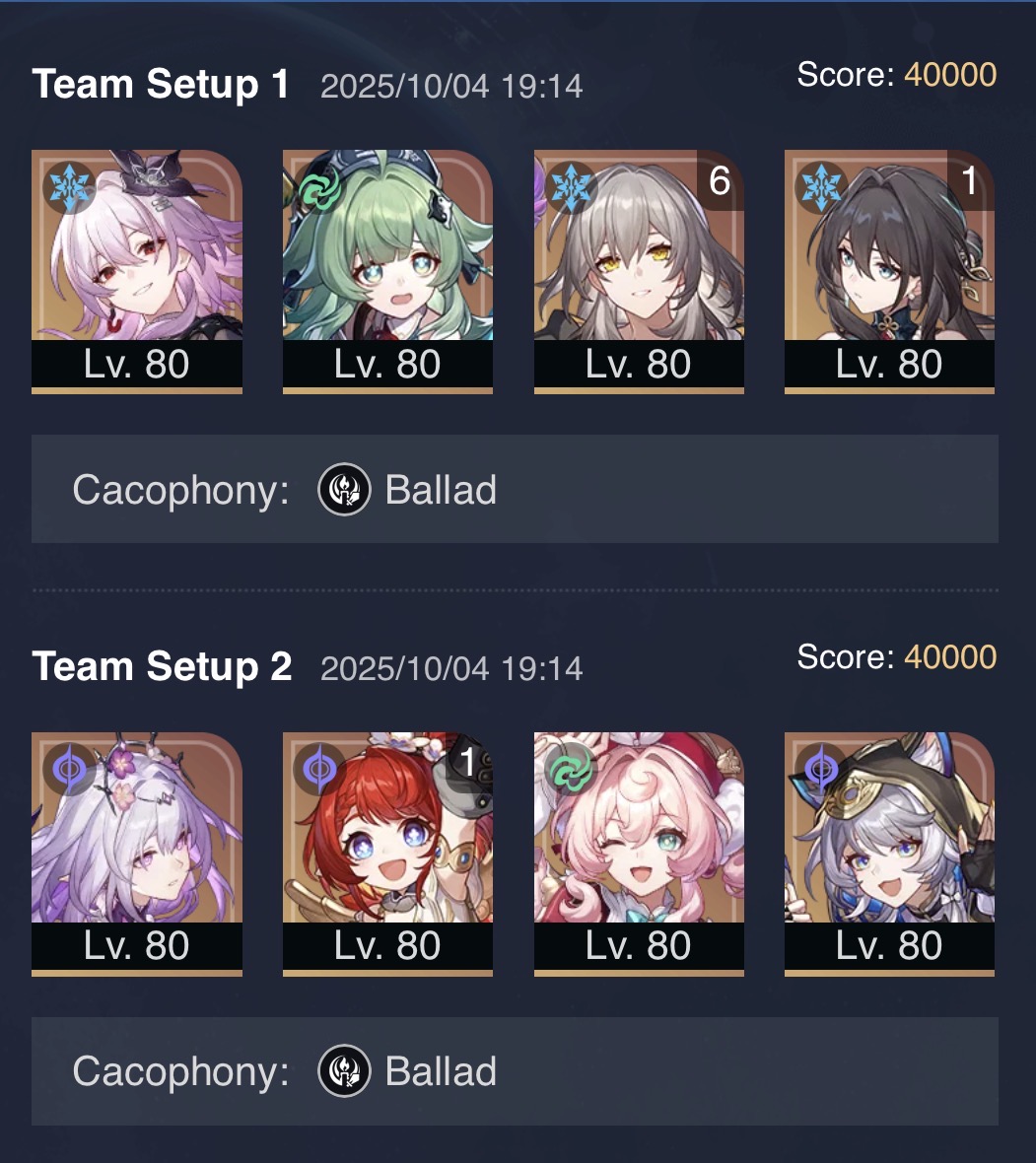
Task: Tap the Ballad cacophony row under Team Setup 1
Action: (515, 489)
